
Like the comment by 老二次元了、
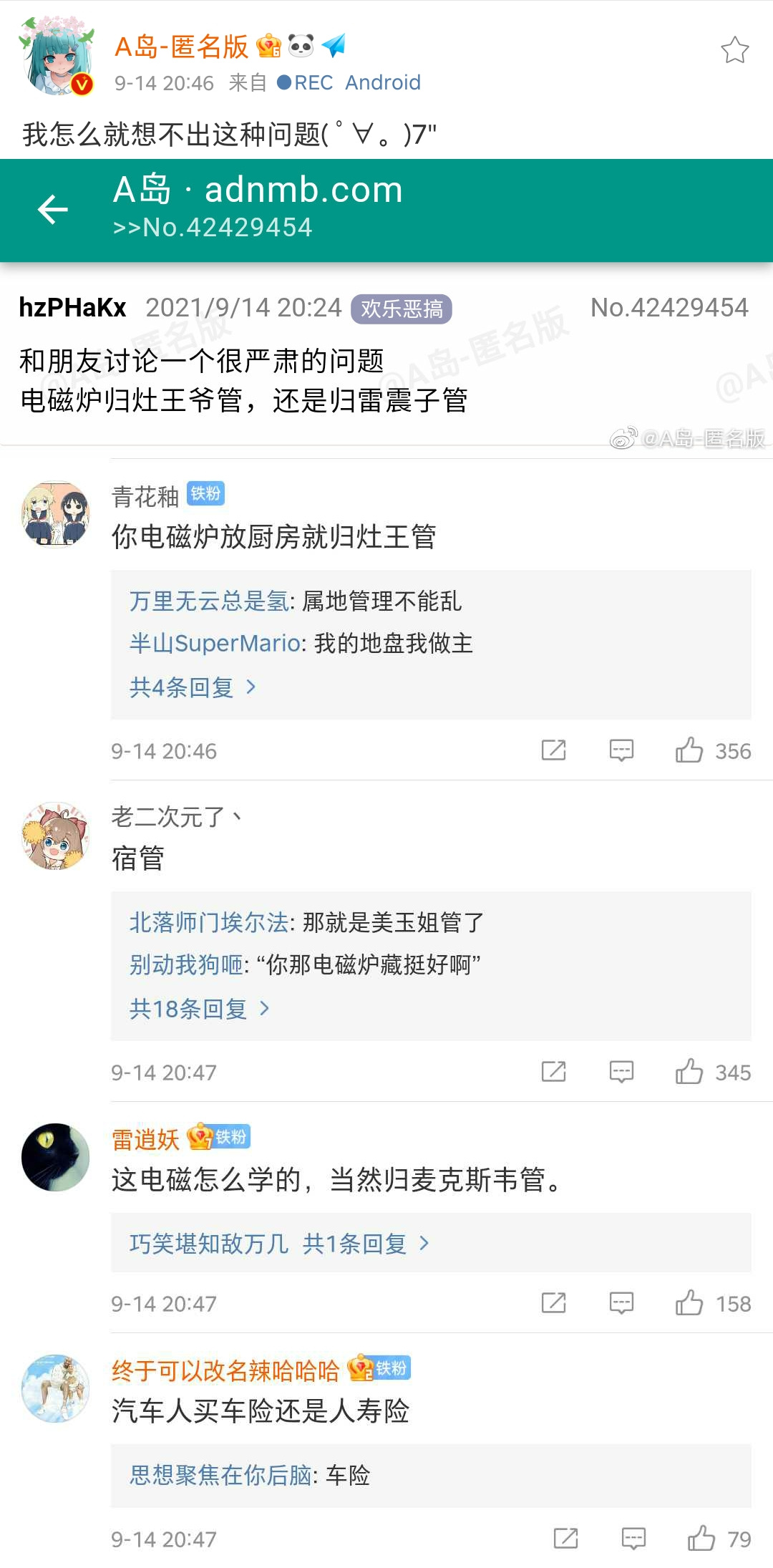pos(689,1072)
